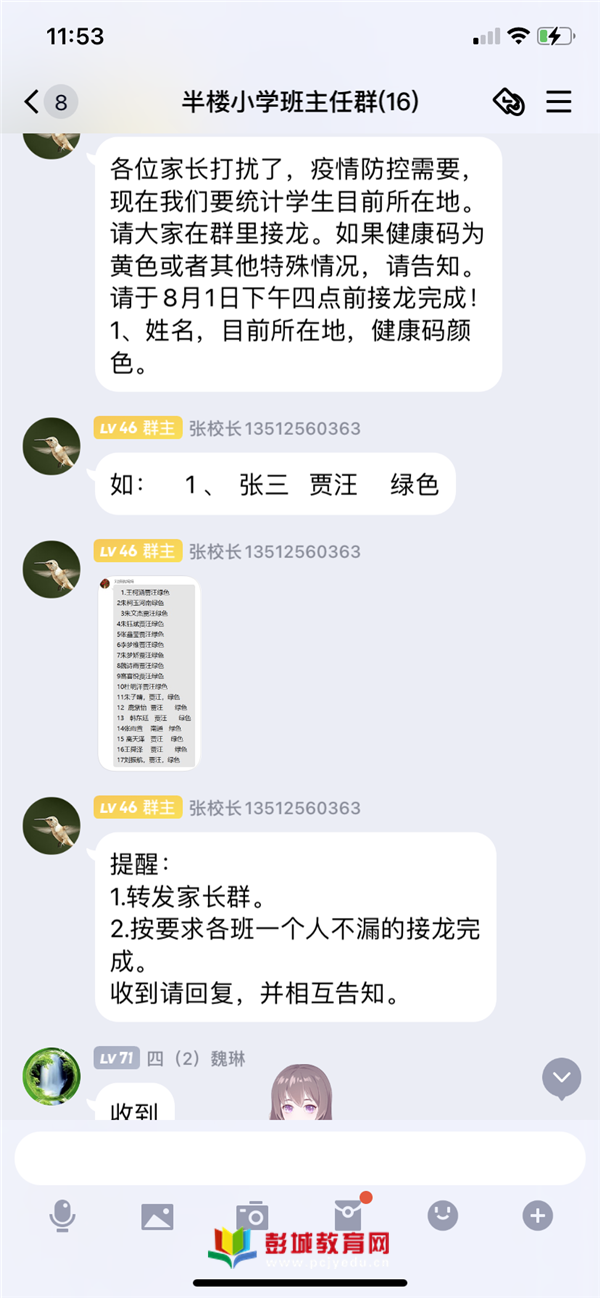Viewport: 600px width, 1298px height.
Task: Open more options with plus icon
Action: (538, 1216)
